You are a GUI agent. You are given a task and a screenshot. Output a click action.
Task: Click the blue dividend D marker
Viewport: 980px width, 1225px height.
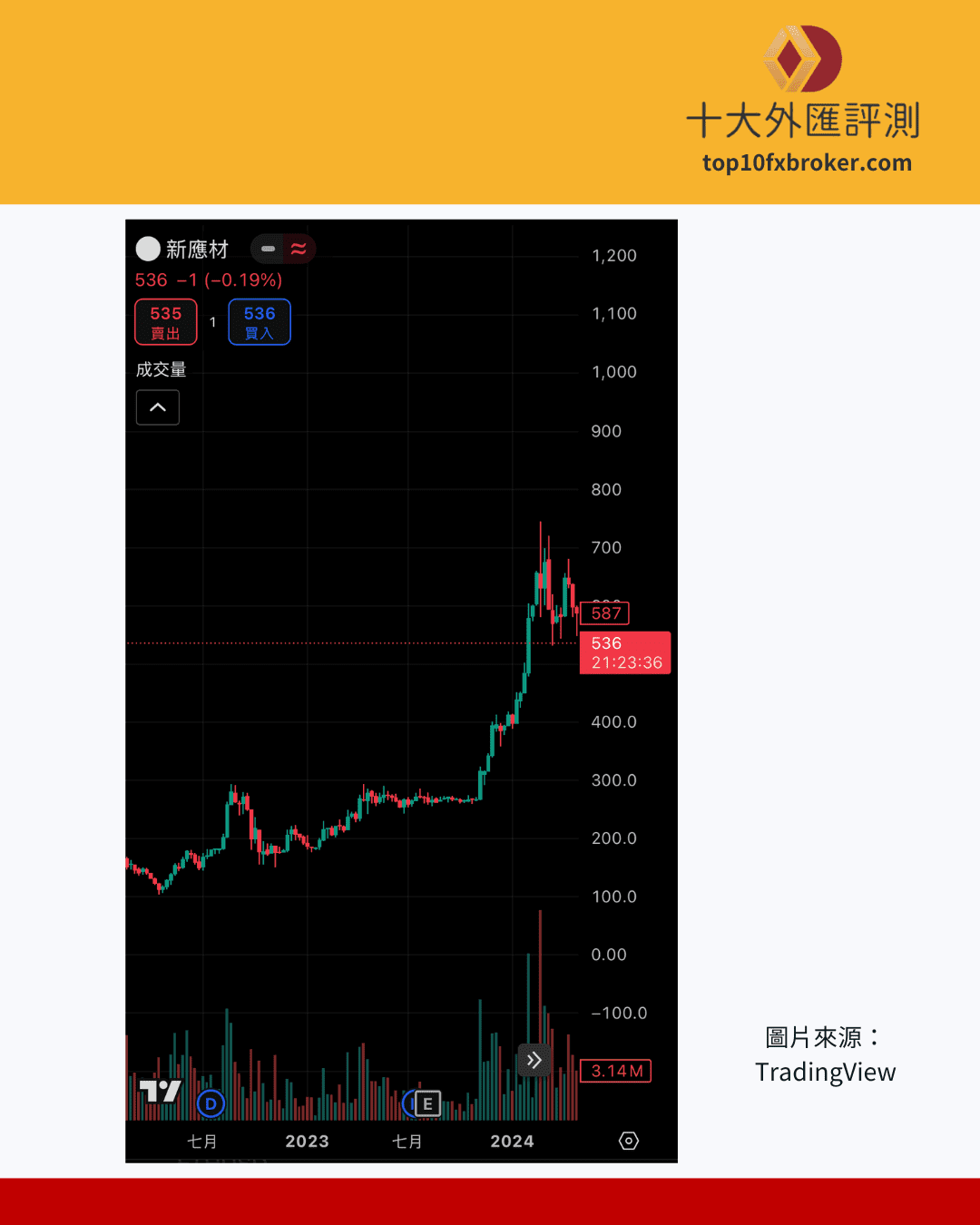(x=211, y=1103)
